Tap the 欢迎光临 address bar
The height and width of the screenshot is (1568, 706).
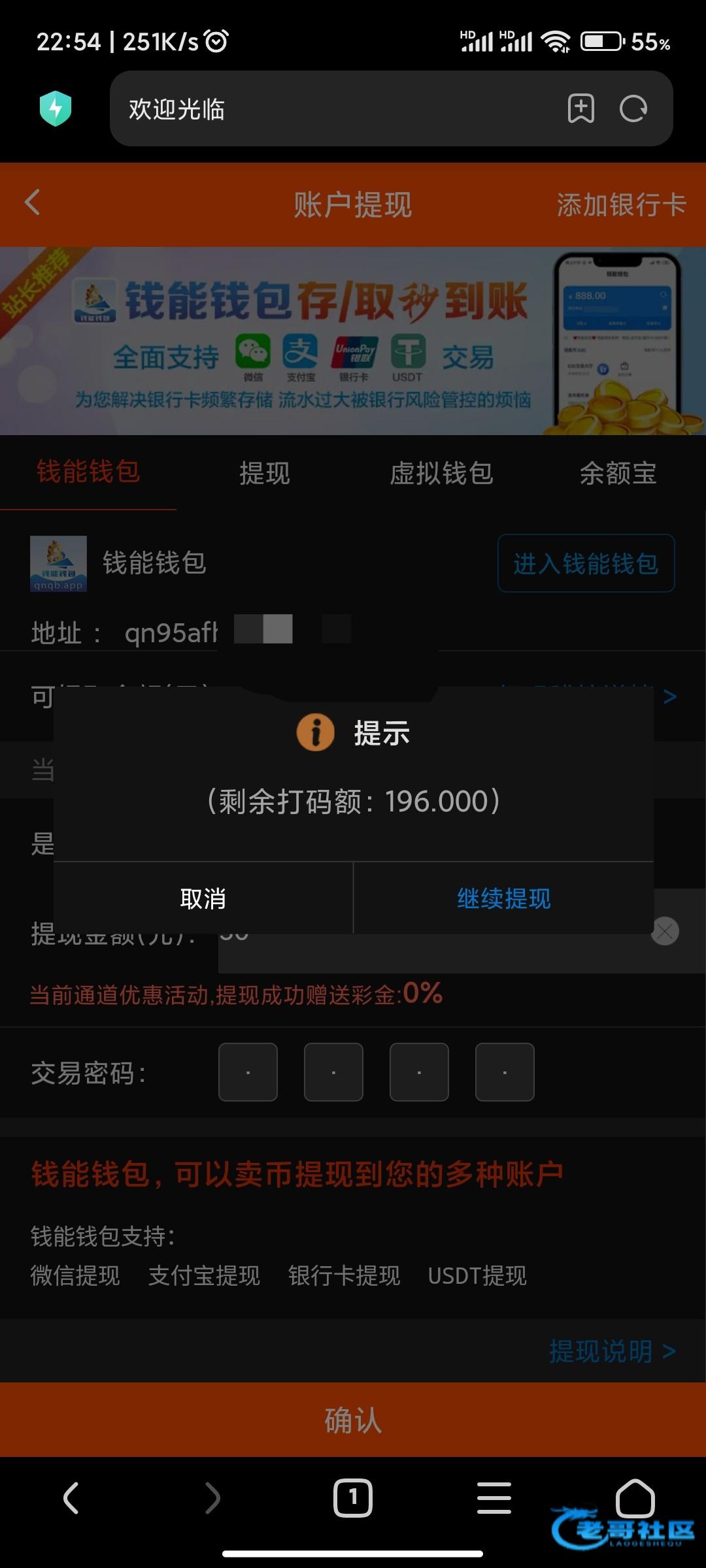pos(327,108)
